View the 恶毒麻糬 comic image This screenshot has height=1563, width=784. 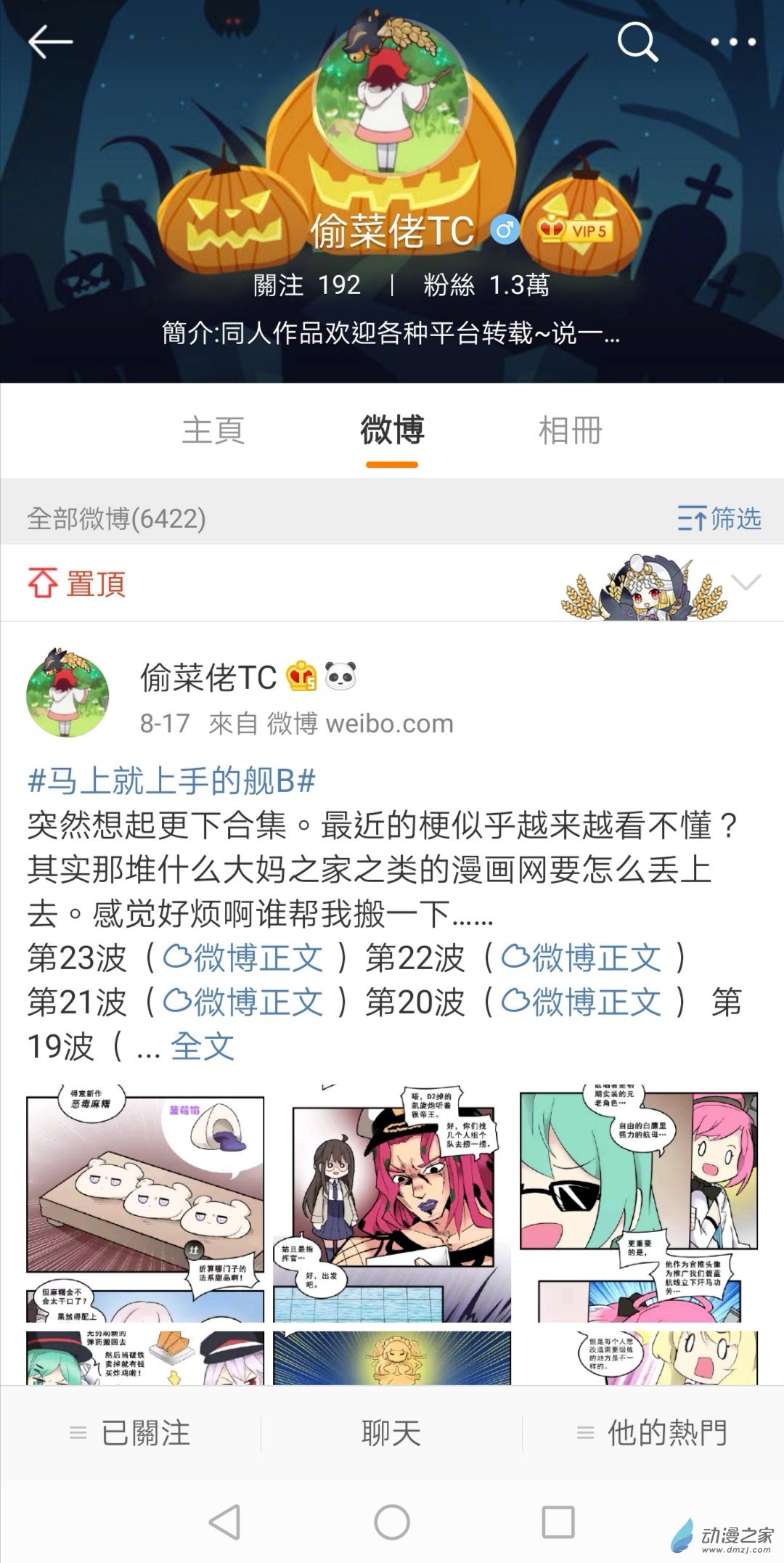(x=145, y=1204)
